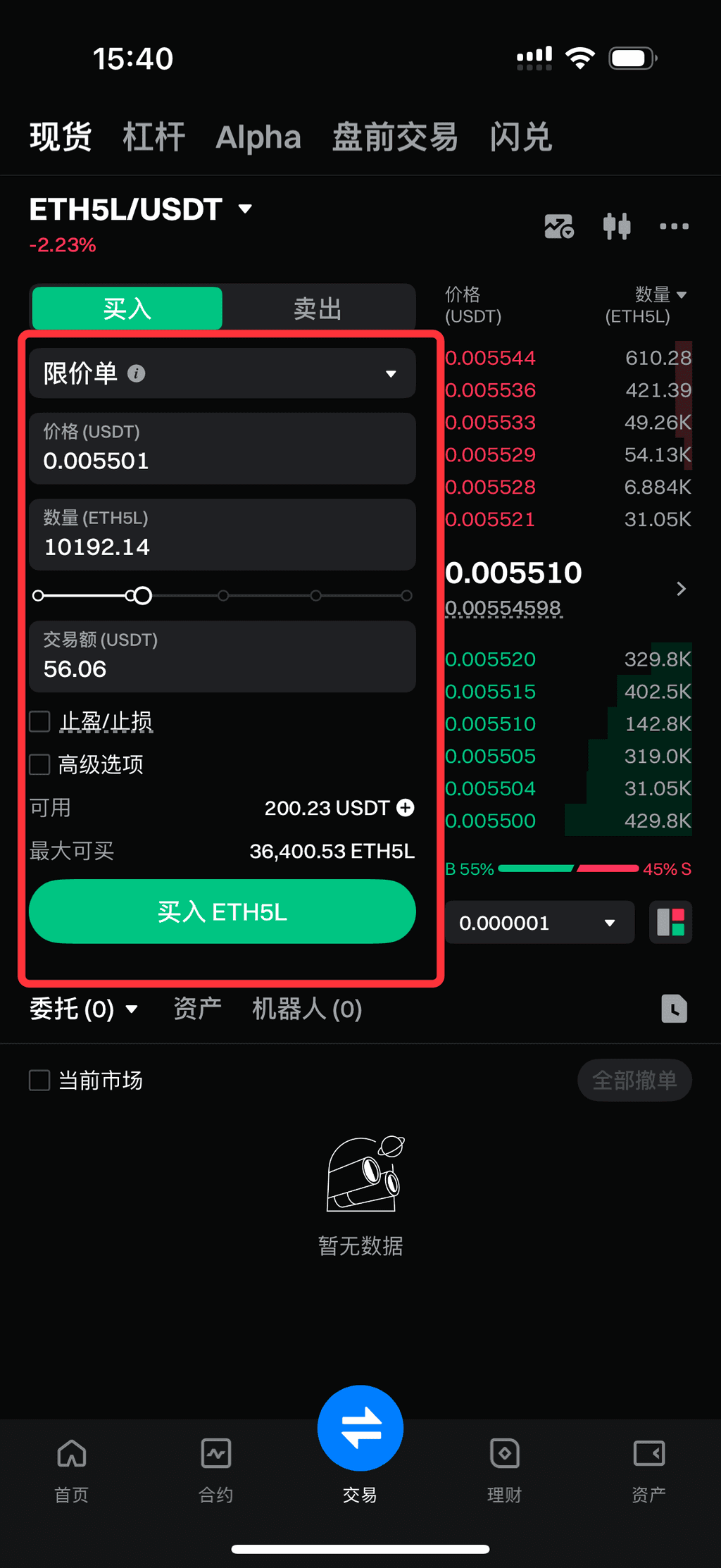Screen dimensions: 721x1568
Task: Open the Alpha tab
Action: point(258,137)
